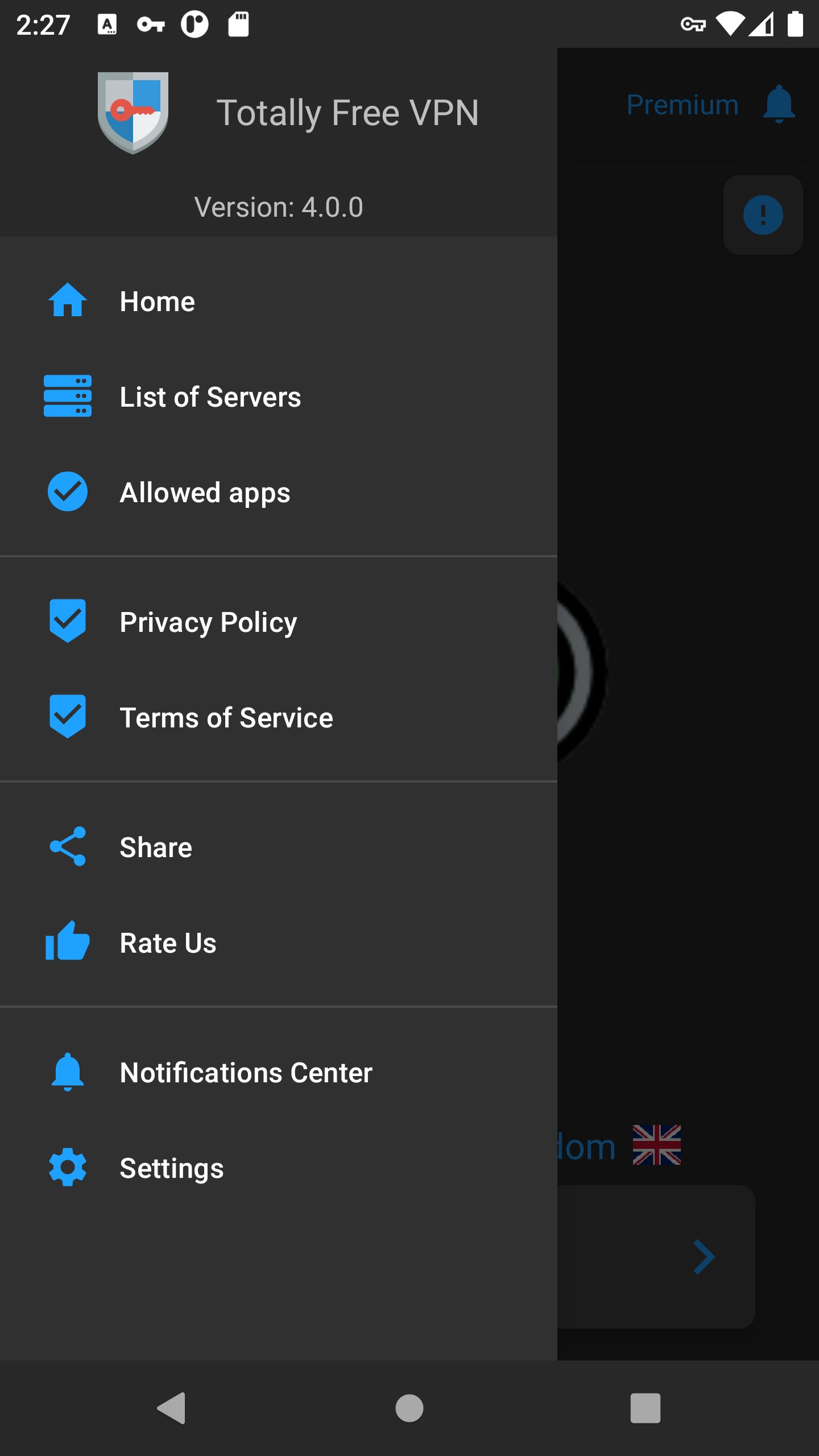Tap the Terms of Service shield icon
Viewport: 819px width, 1456px height.
(67, 716)
